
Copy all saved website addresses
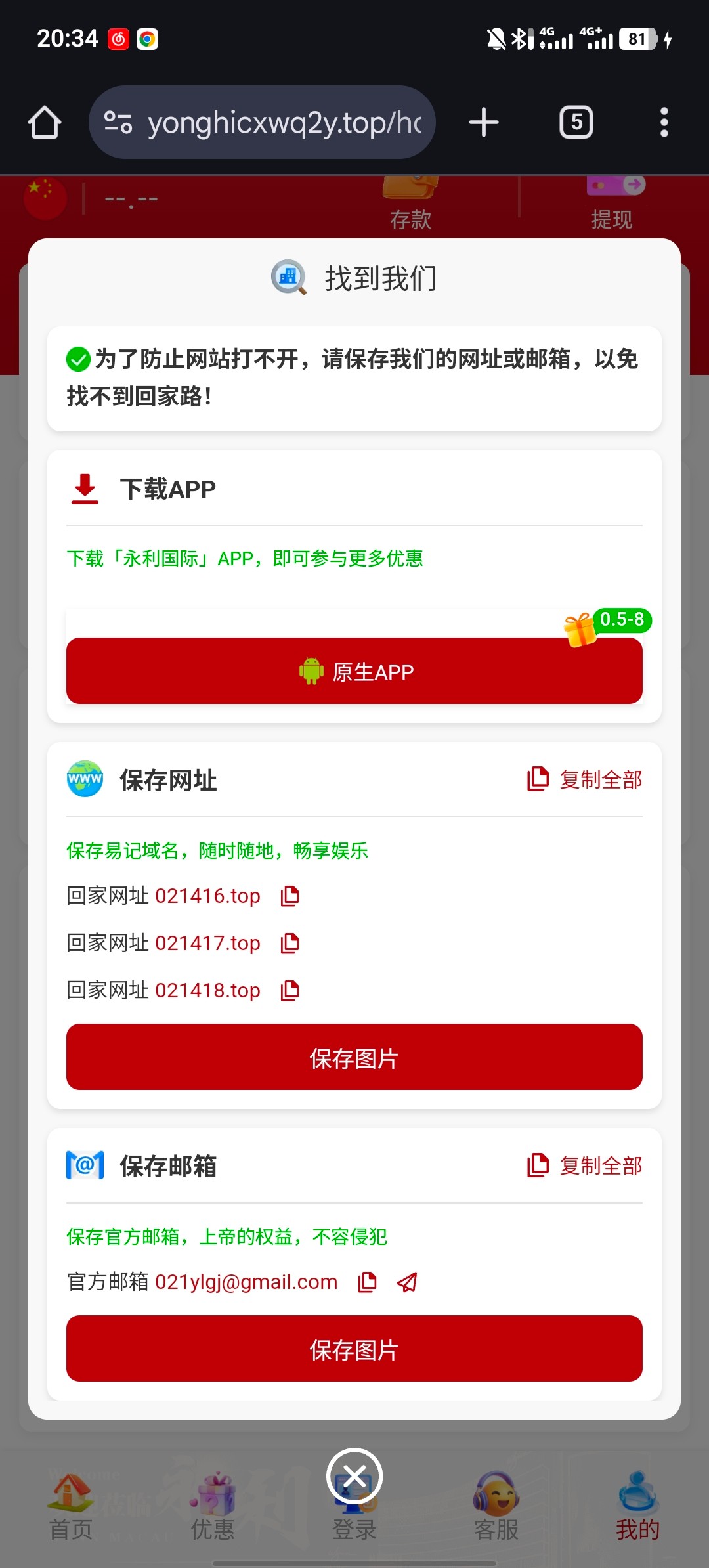pyautogui.click(x=585, y=779)
